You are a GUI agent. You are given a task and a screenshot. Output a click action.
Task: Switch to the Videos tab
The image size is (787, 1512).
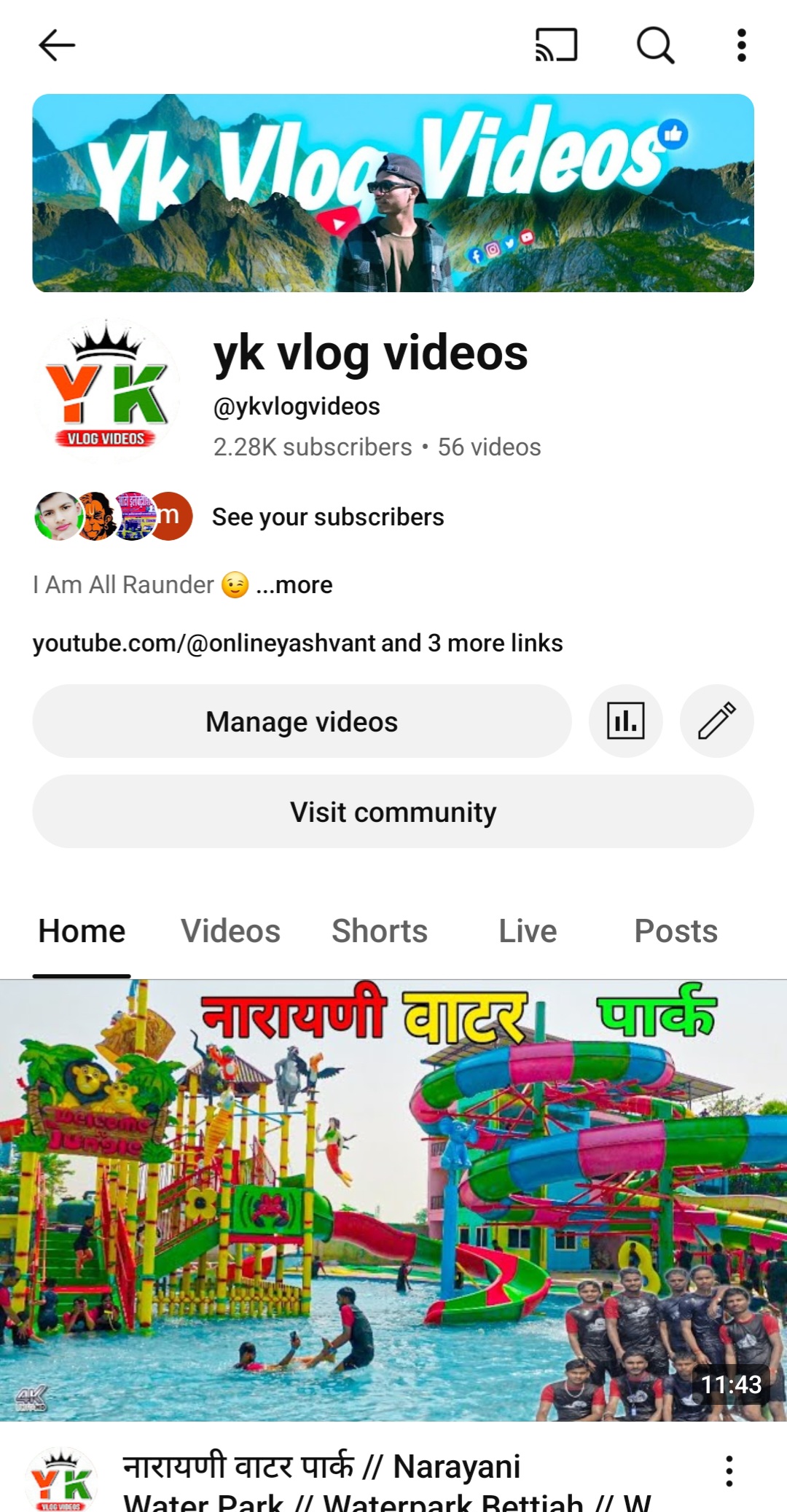tap(230, 931)
